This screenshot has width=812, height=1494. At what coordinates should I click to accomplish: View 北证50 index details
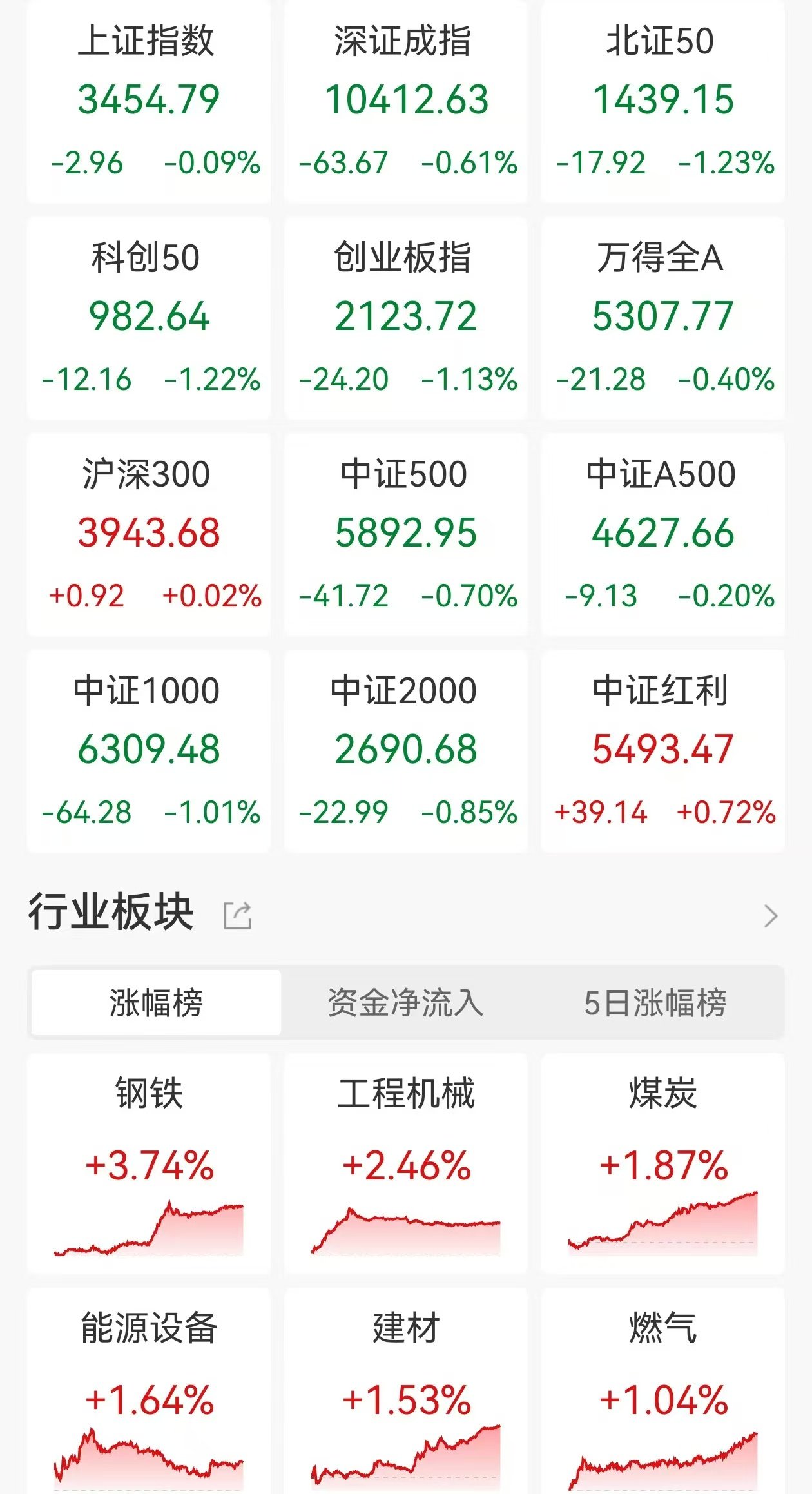point(663,102)
